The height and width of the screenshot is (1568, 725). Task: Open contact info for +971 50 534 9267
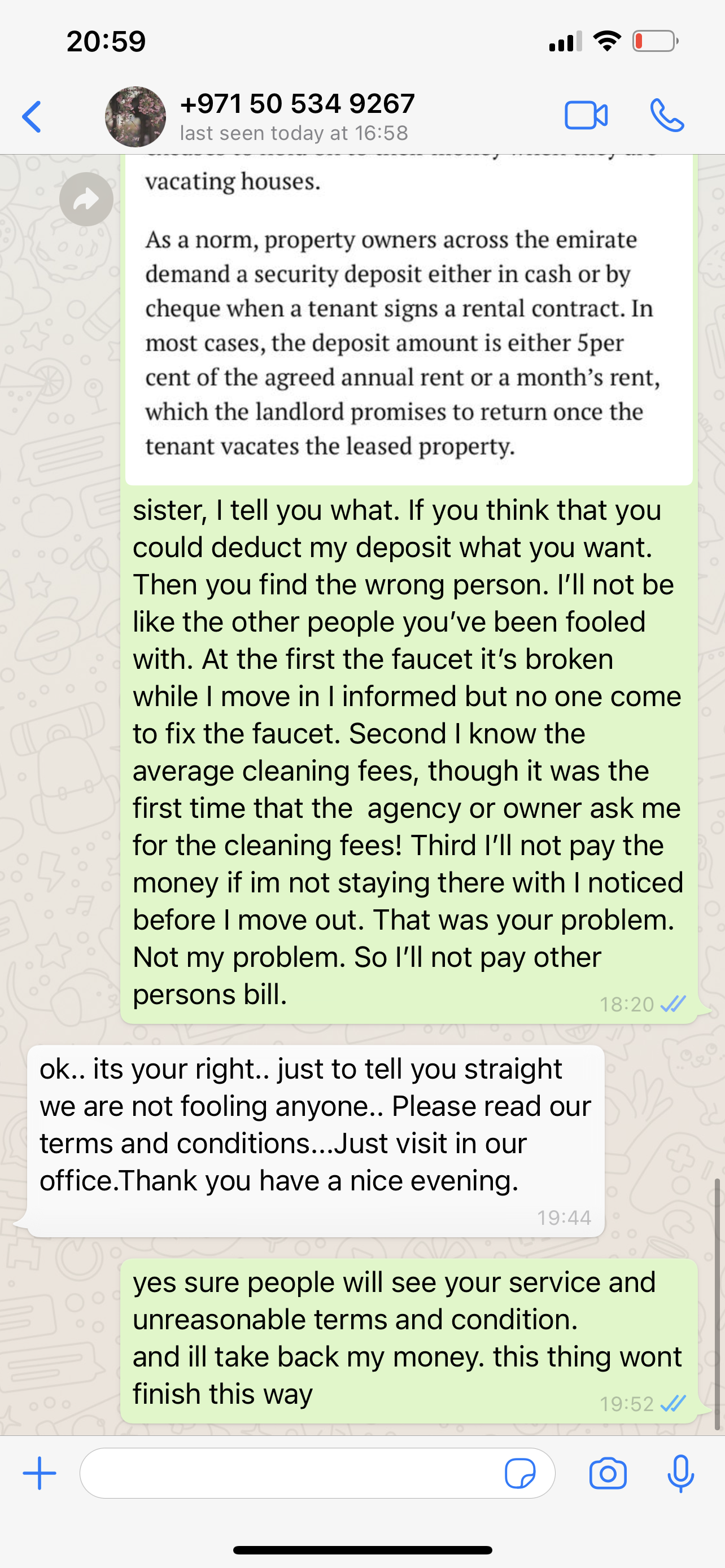click(x=297, y=116)
